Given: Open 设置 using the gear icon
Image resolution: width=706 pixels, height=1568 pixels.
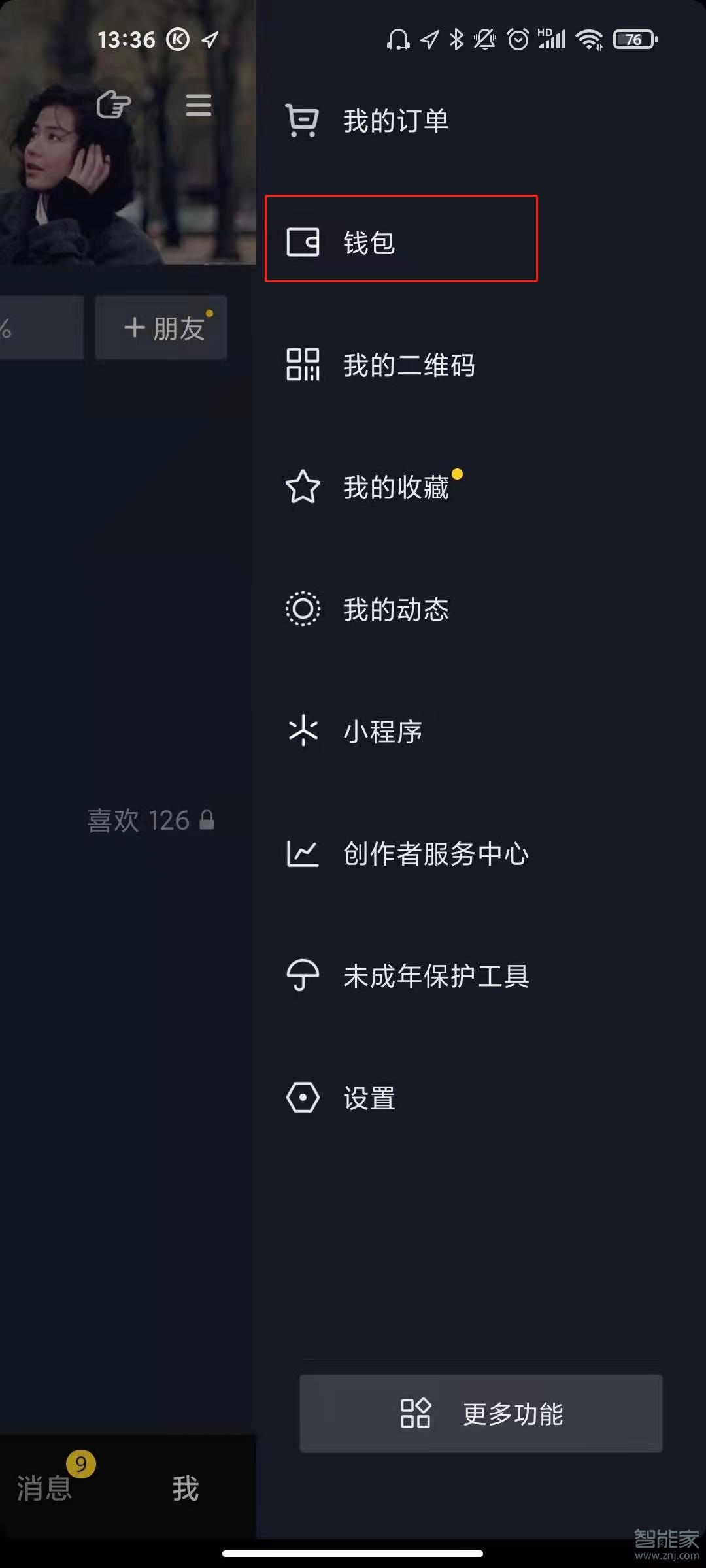Looking at the screenshot, I should click(302, 1097).
